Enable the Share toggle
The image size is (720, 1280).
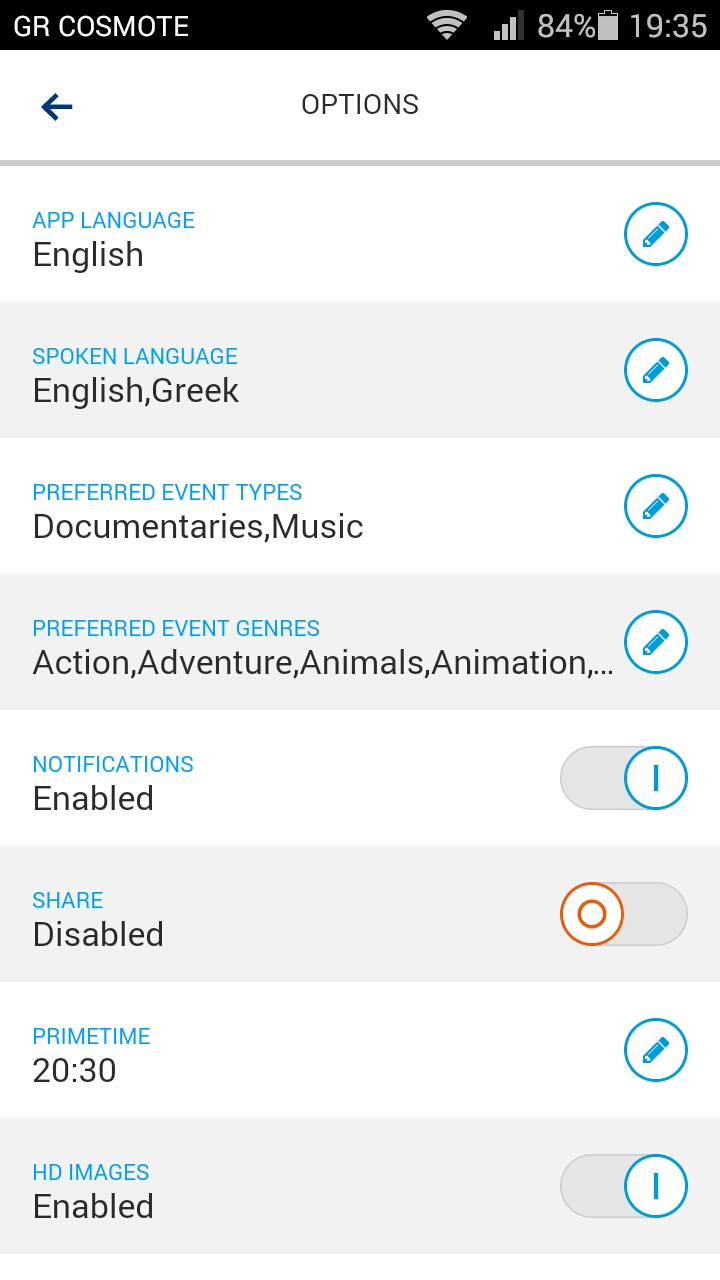point(624,914)
